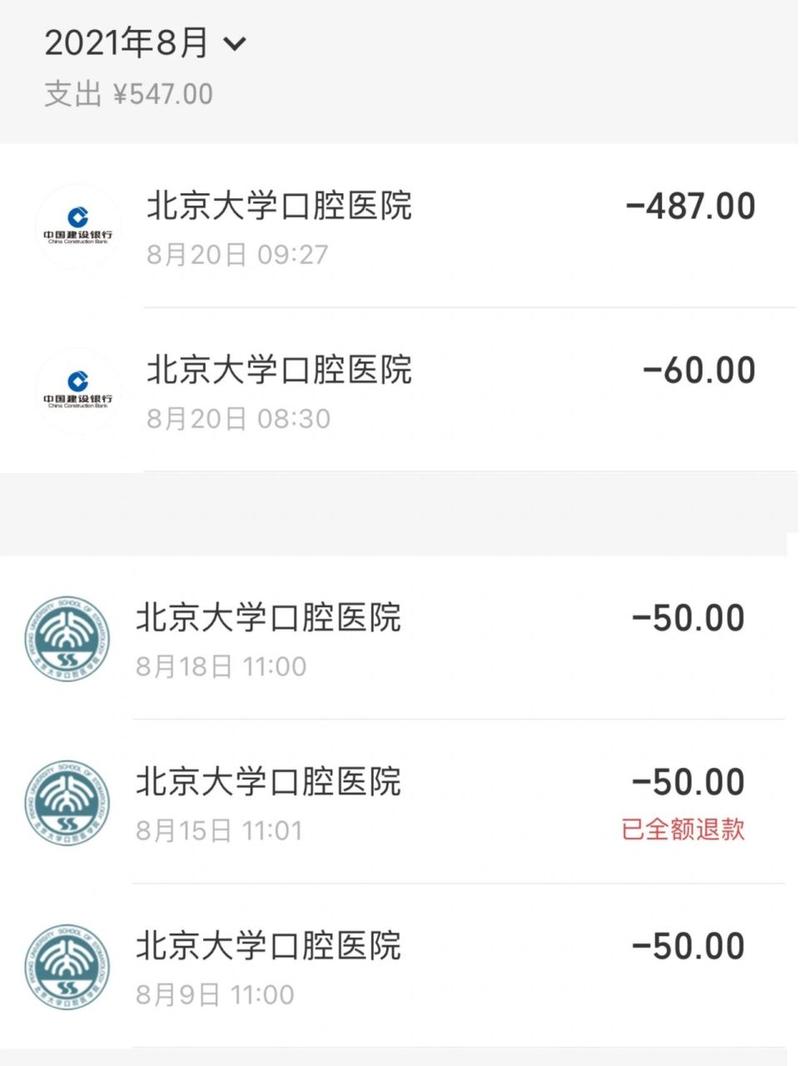
Task: Open the August 18 -50.00 transaction detail
Action: [x=400, y=637]
